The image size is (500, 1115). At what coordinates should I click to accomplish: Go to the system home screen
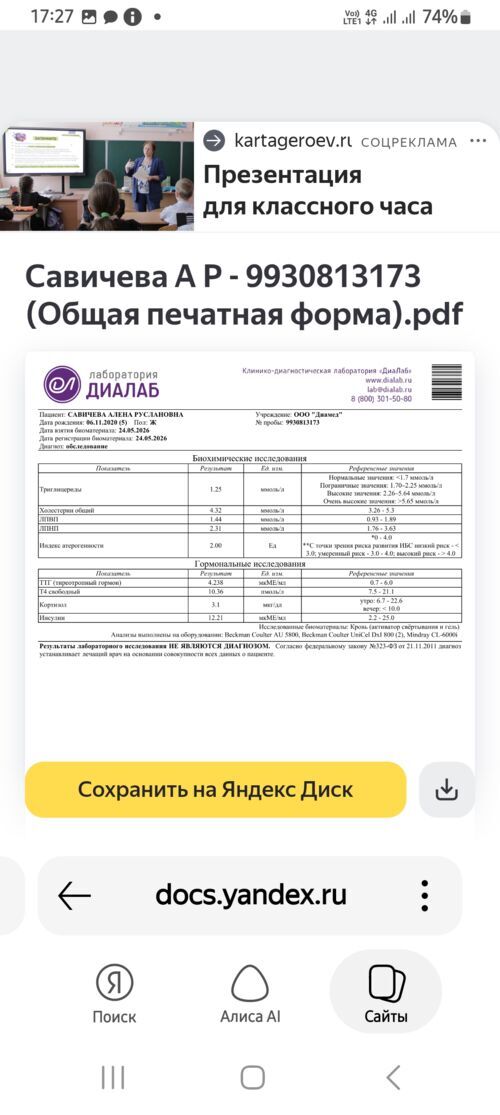pos(252,1078)
